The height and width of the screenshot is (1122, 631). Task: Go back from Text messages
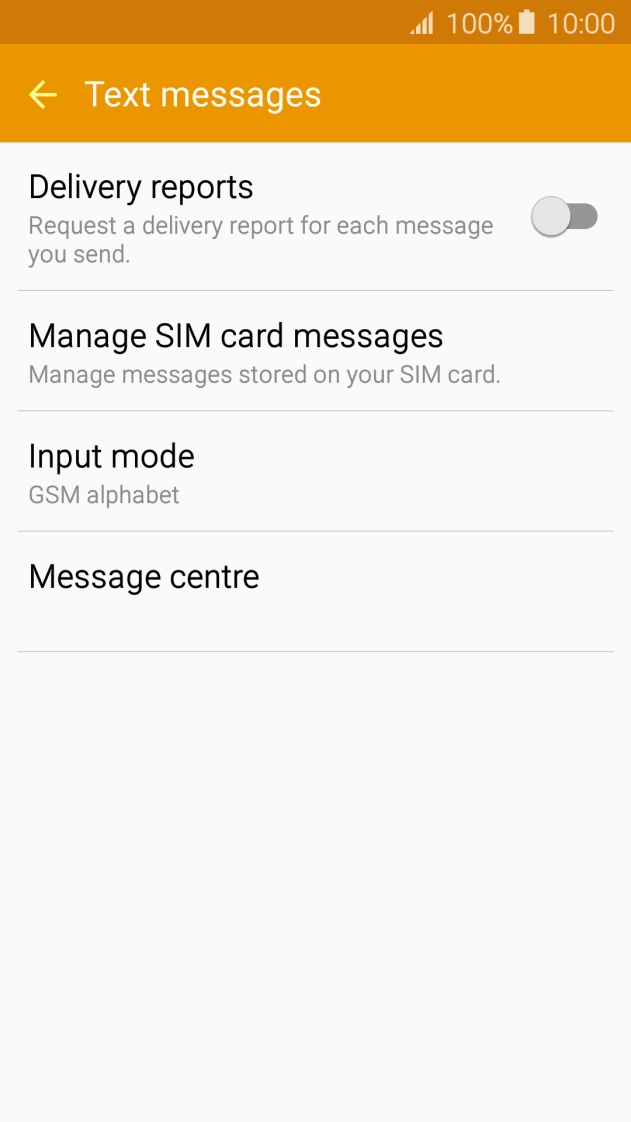(43, 95)
